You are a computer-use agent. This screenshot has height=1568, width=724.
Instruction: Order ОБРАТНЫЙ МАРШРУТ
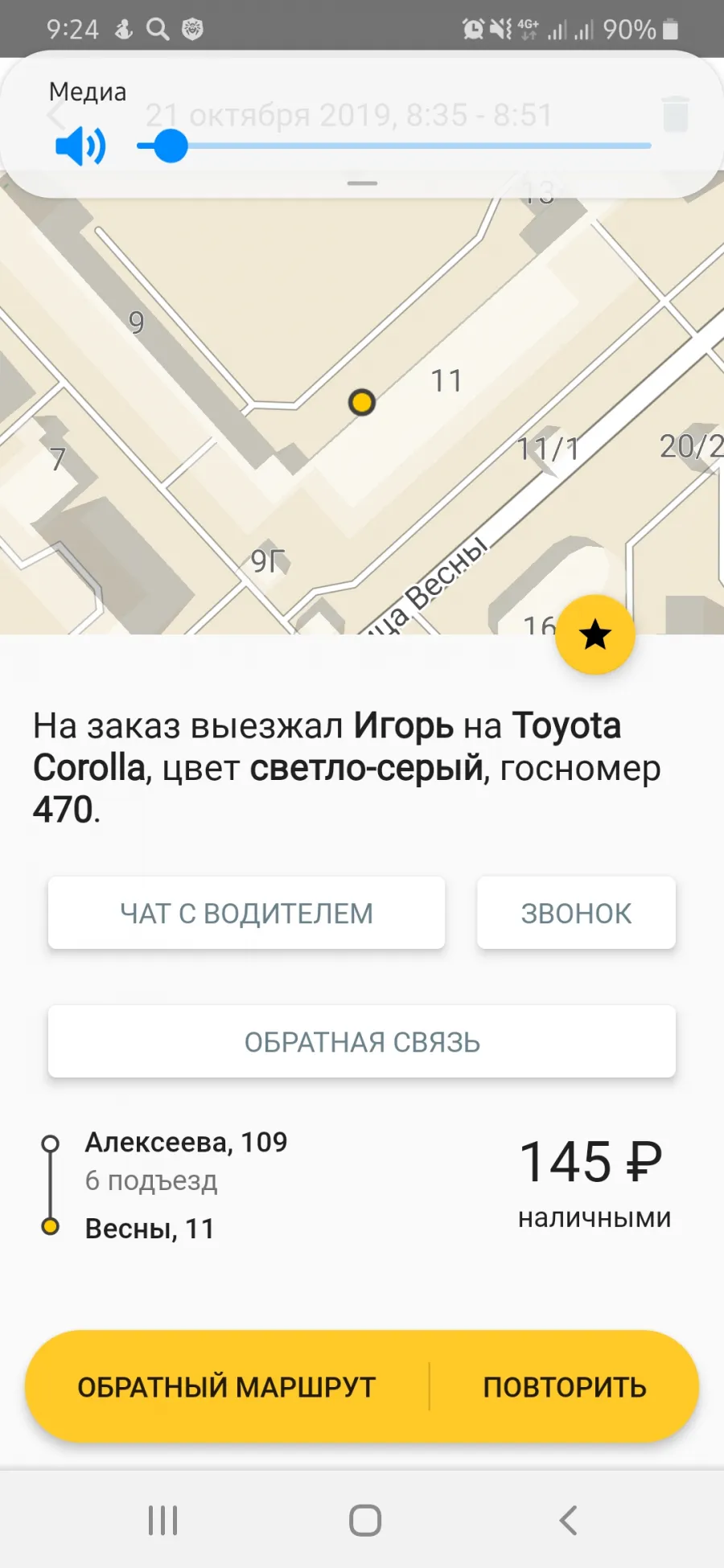(227, 1386)
